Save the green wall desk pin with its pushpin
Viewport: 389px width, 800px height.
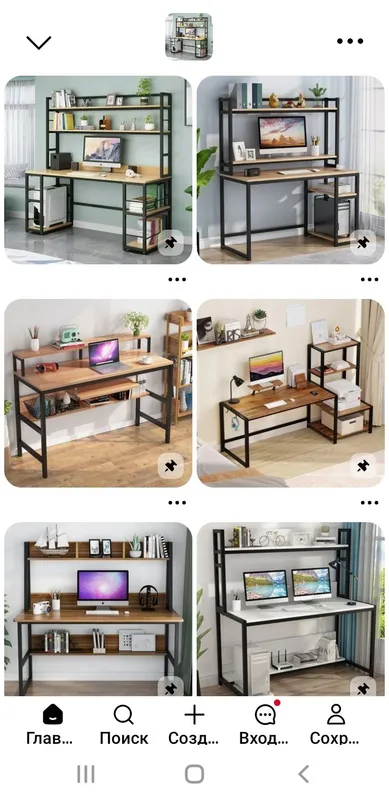171,243
